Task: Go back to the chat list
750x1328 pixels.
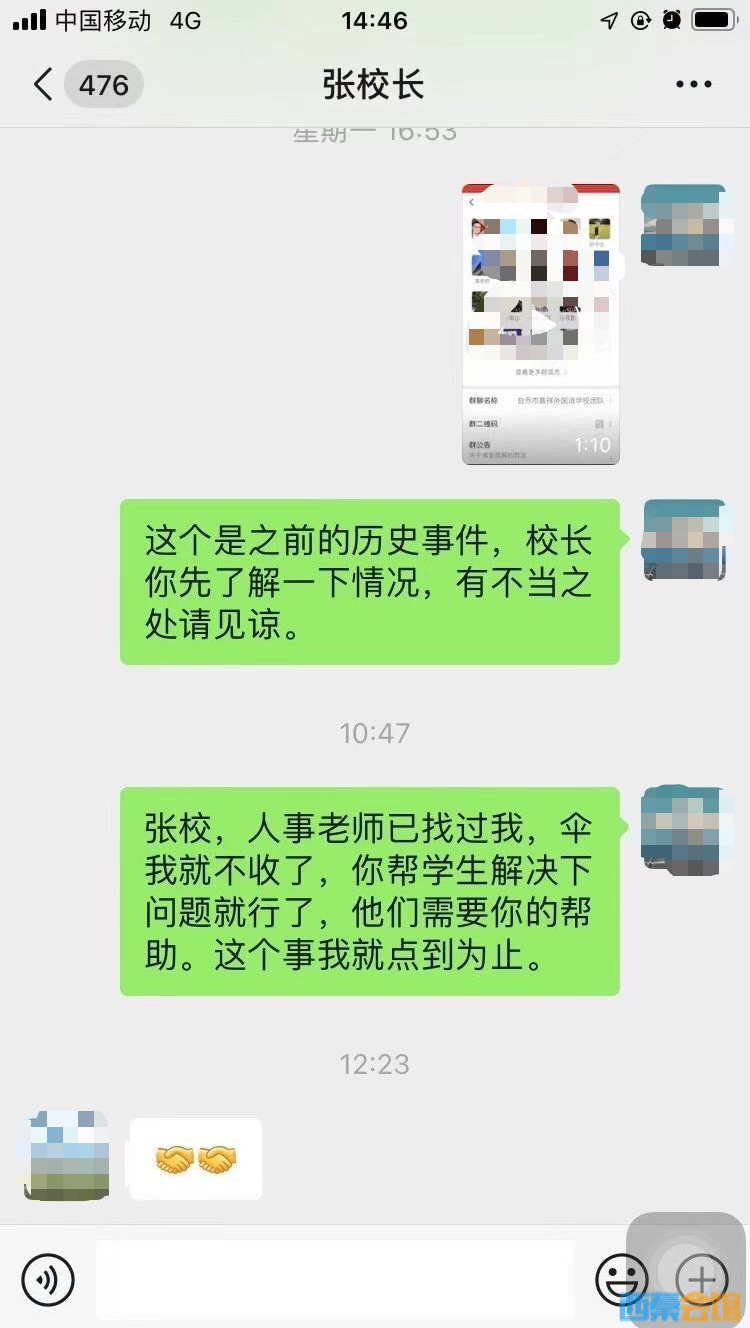Action: 42,85
